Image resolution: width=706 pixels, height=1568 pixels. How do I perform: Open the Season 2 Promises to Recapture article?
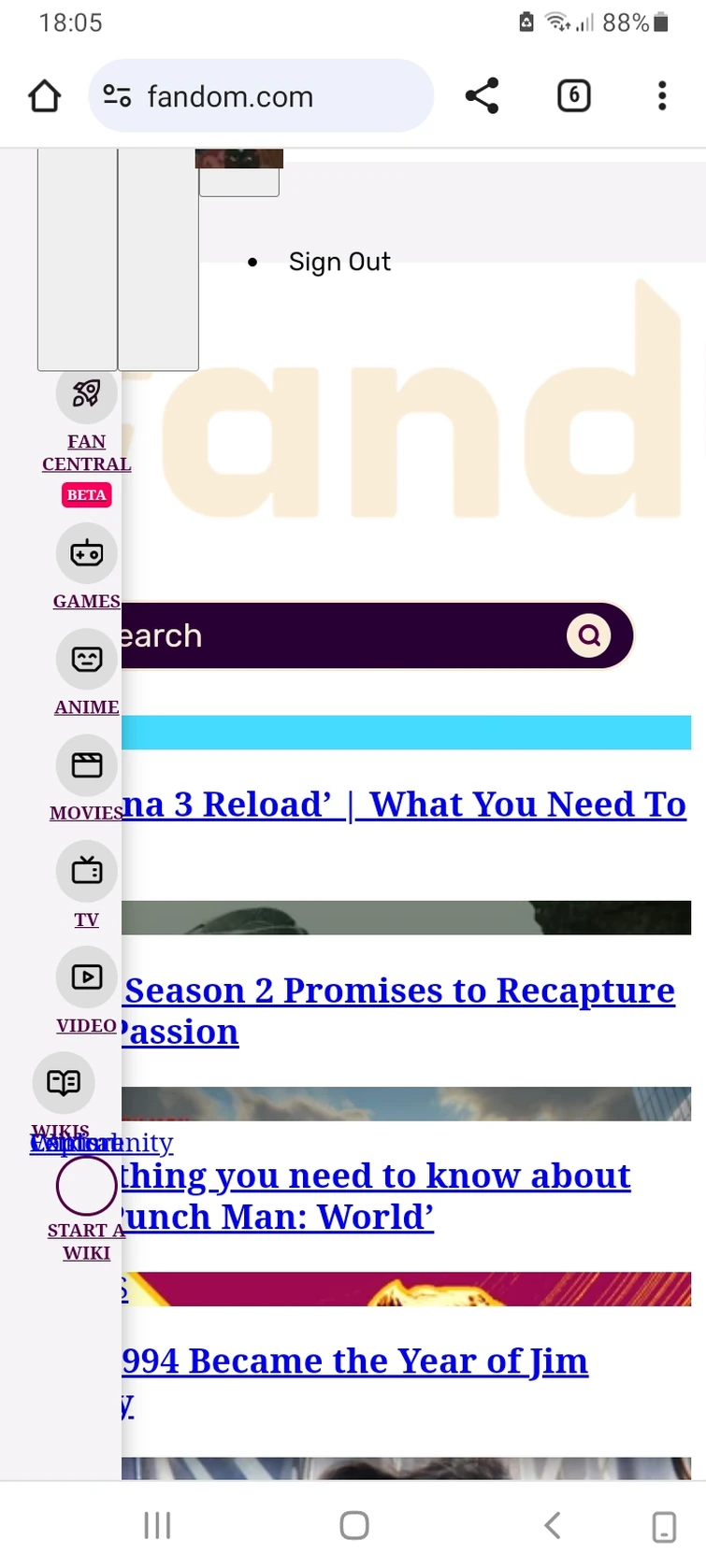click(400, 991)
